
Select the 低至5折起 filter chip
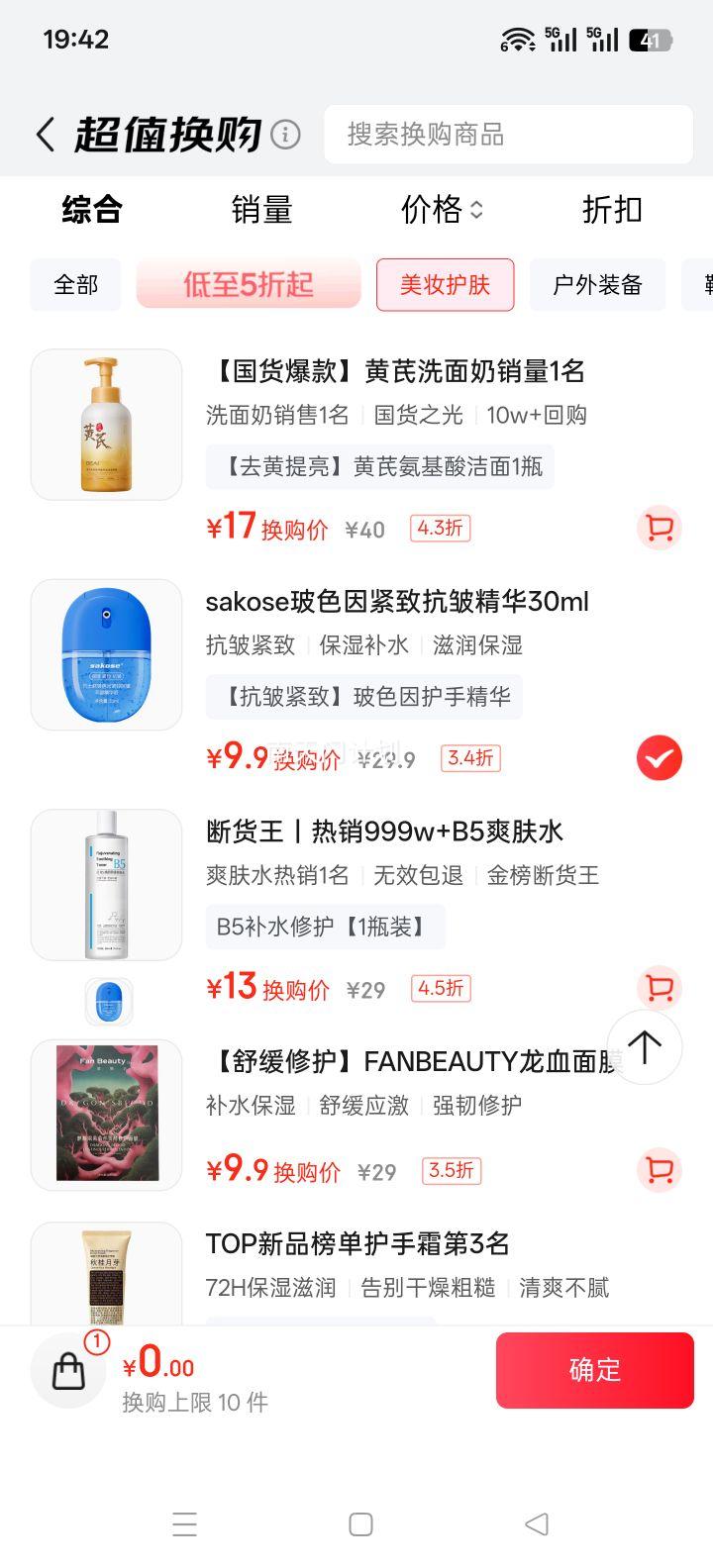249,285
